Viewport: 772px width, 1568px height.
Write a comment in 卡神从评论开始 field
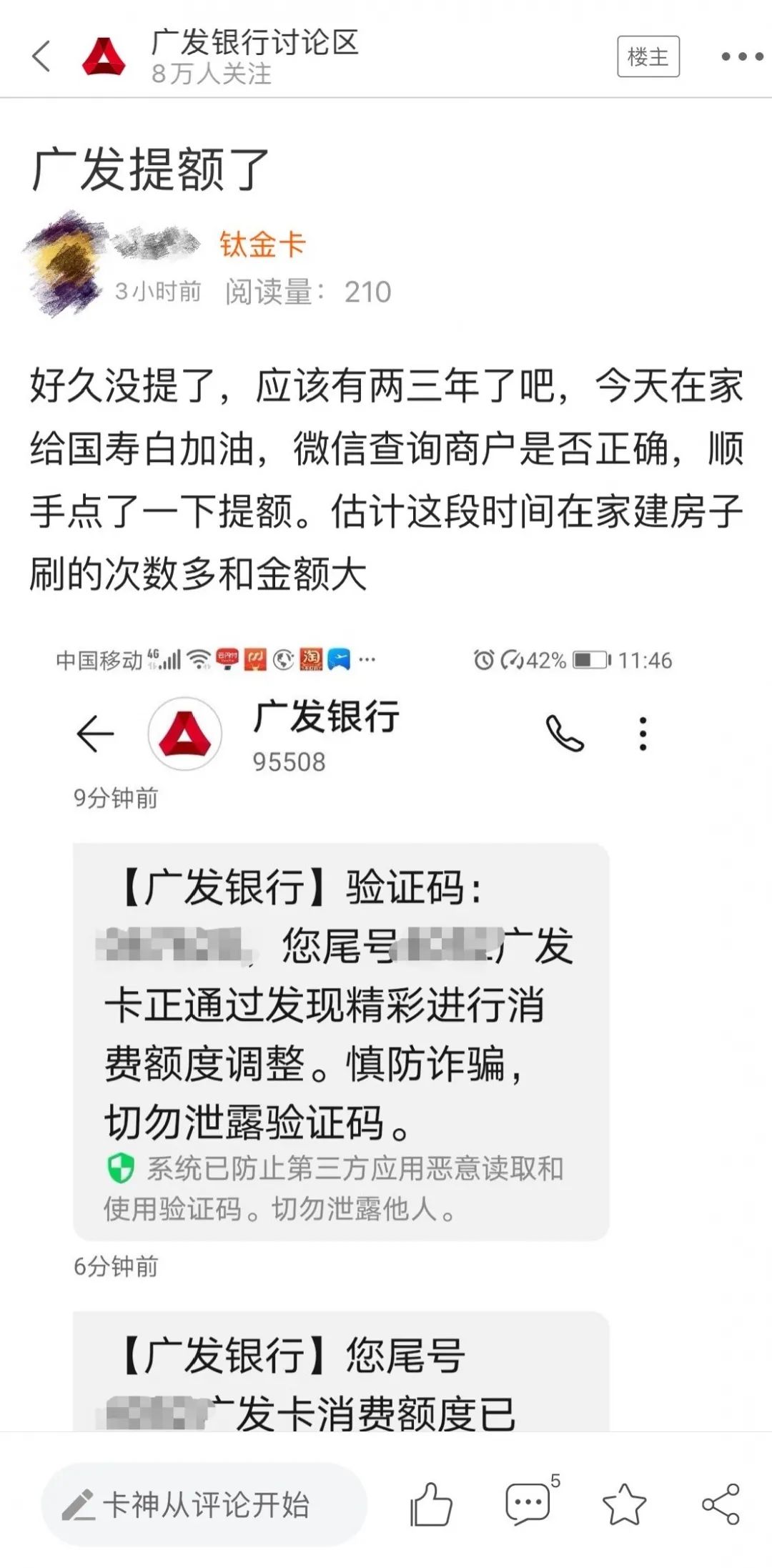[x=204, y=1505]
